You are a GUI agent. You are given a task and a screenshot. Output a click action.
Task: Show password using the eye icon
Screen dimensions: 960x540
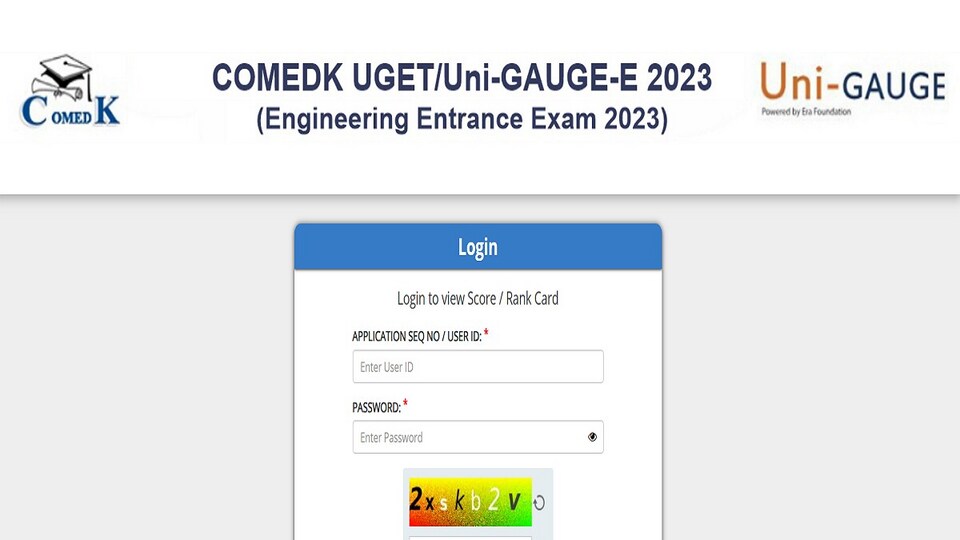pos(592,437)
